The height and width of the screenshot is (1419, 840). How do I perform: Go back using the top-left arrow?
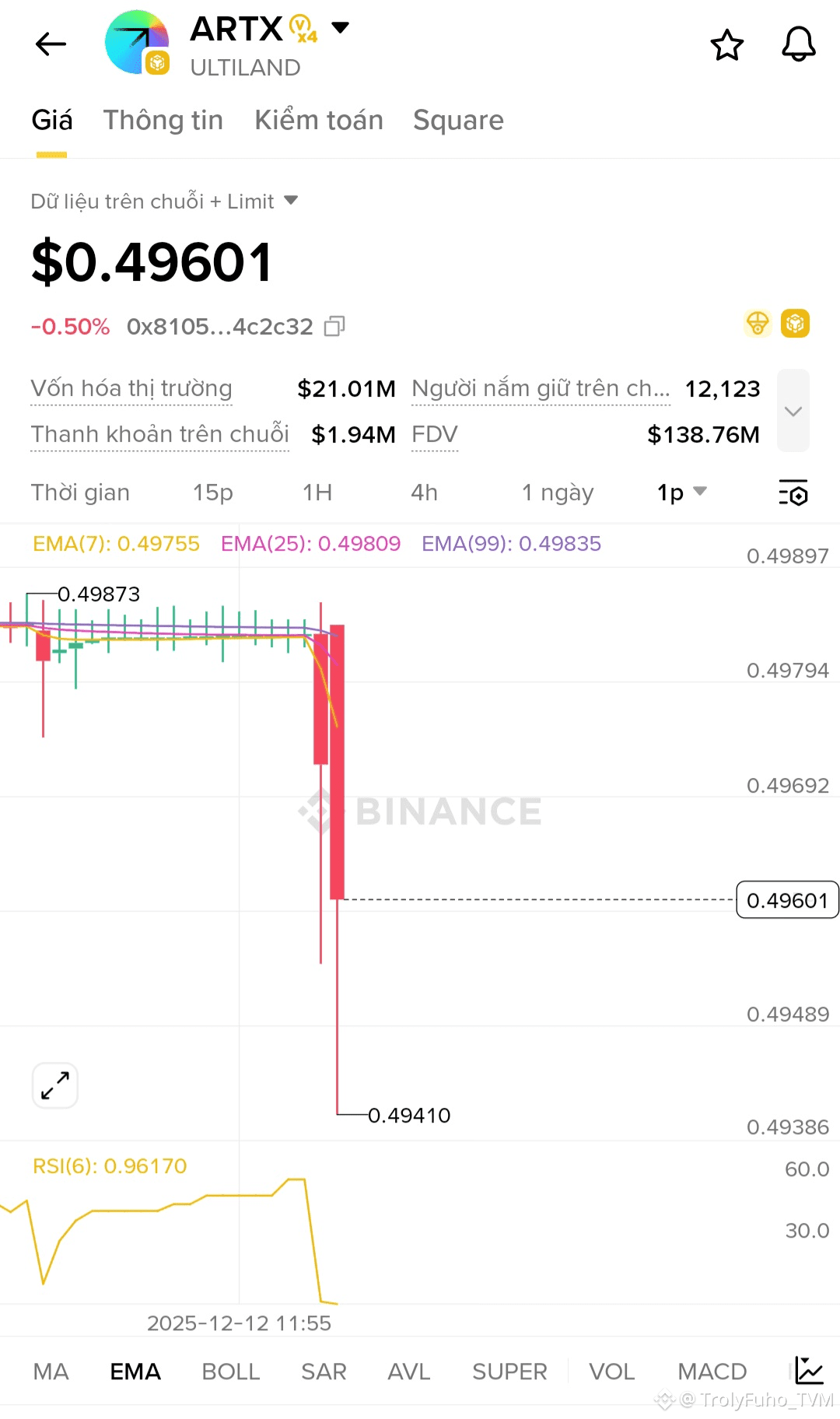[51, 44]
